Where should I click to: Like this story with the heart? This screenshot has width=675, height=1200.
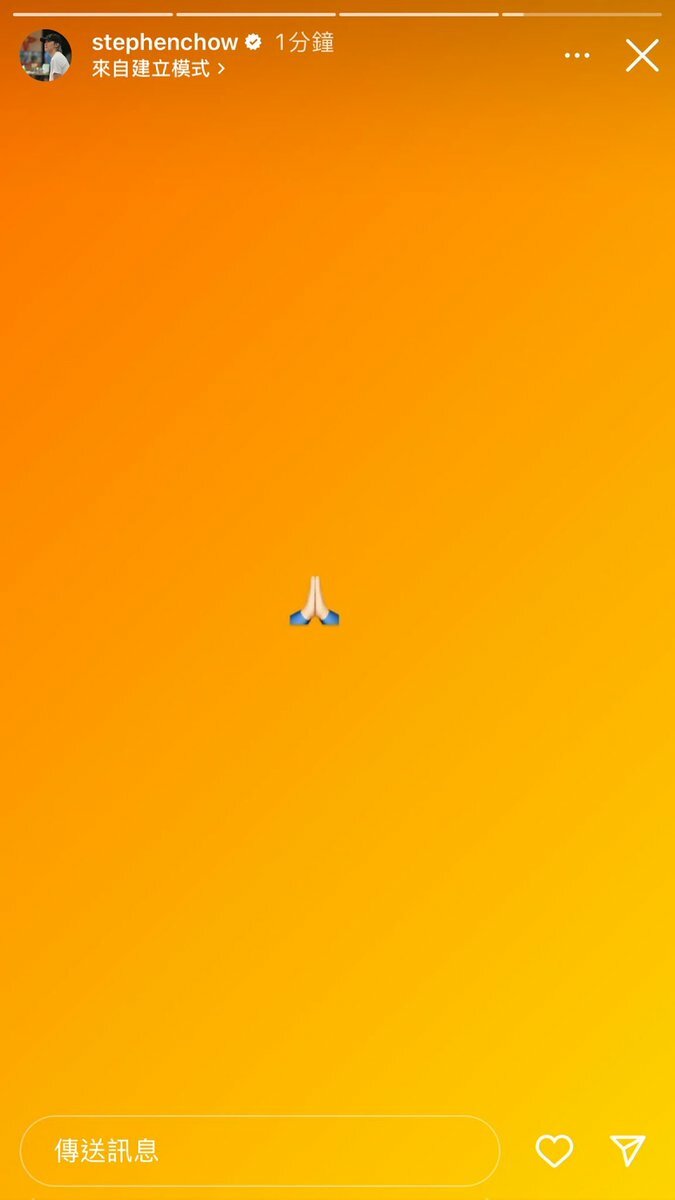tap(554, 1151)
